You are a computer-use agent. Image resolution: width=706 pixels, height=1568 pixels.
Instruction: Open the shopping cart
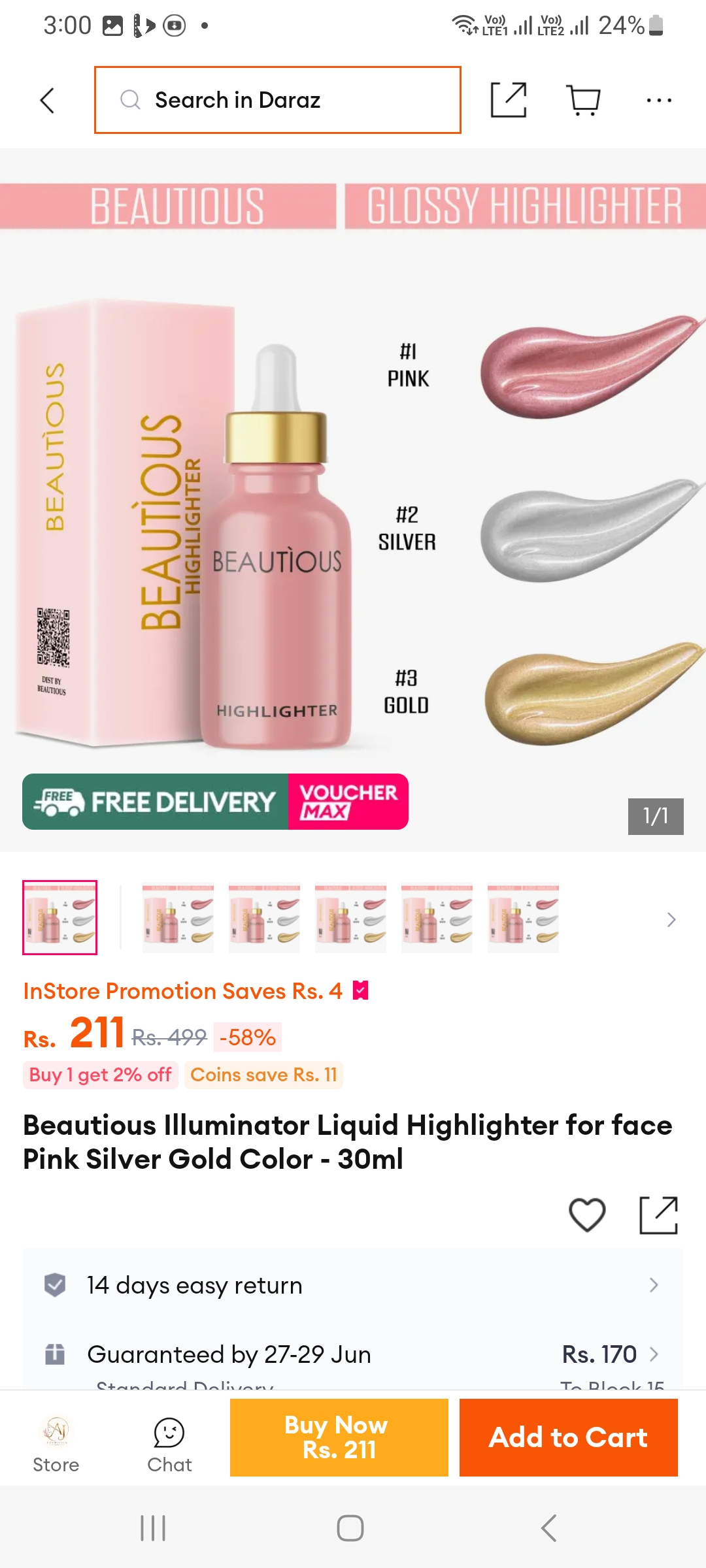tap(583, 101)
